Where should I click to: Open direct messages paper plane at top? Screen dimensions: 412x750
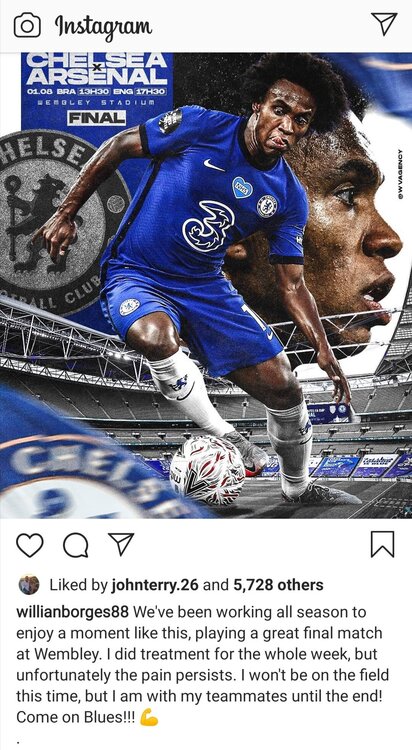384,23
